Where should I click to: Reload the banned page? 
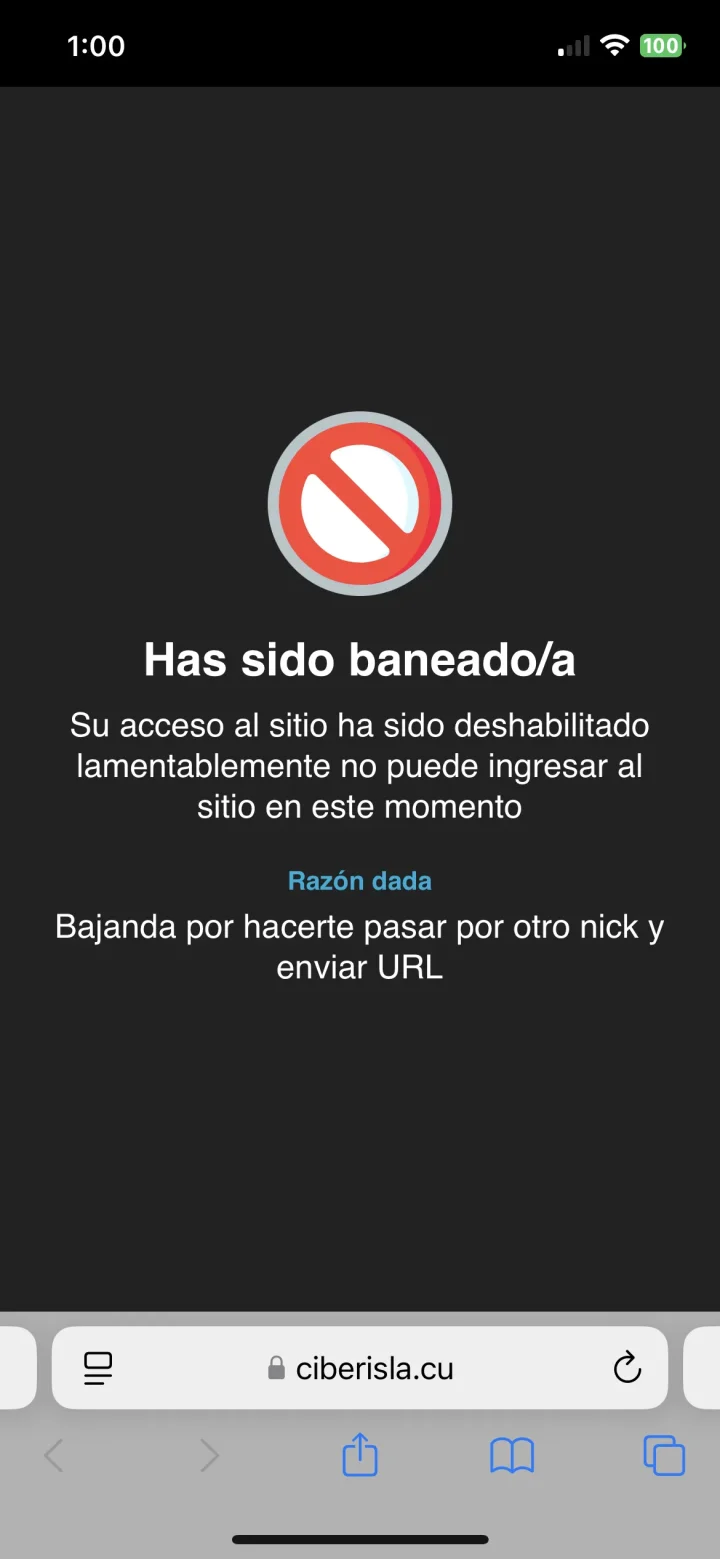point(627,1367)
